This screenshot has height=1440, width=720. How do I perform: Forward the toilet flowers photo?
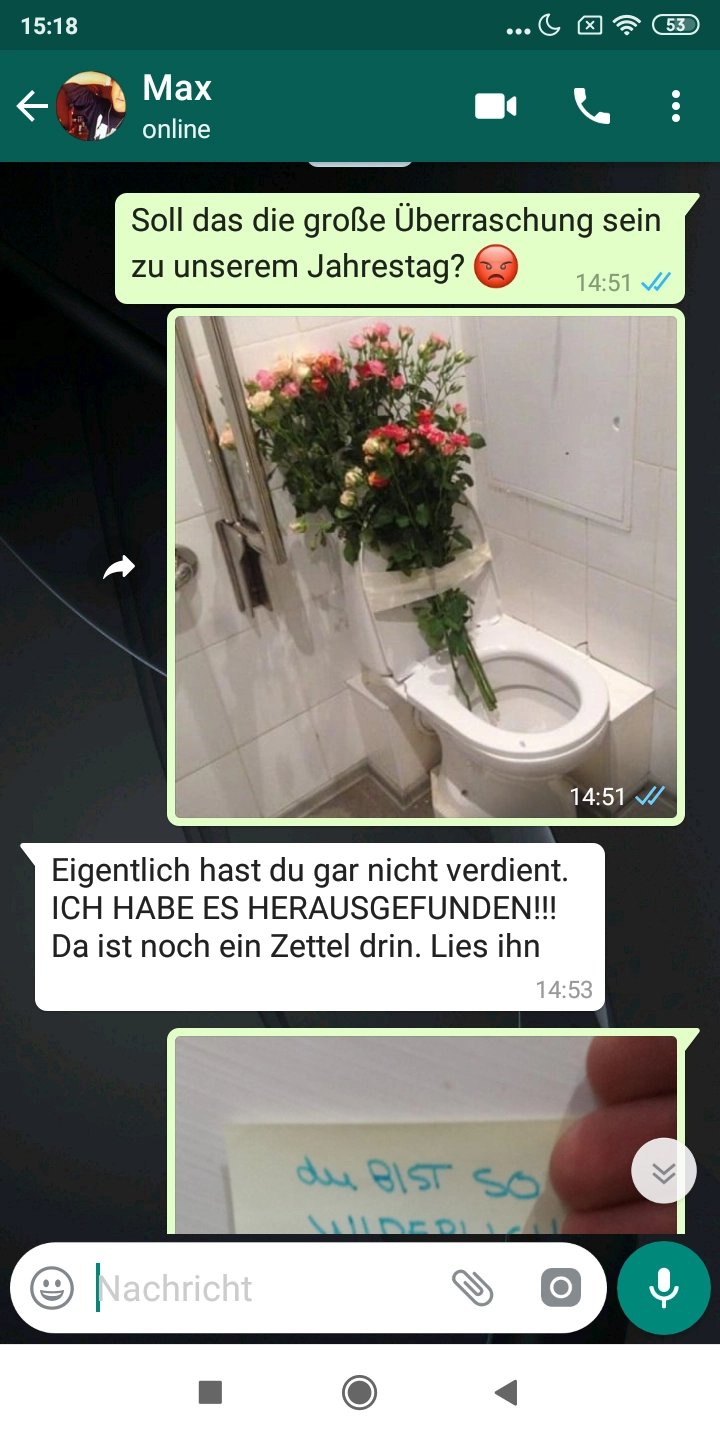(x=119, y=568)
